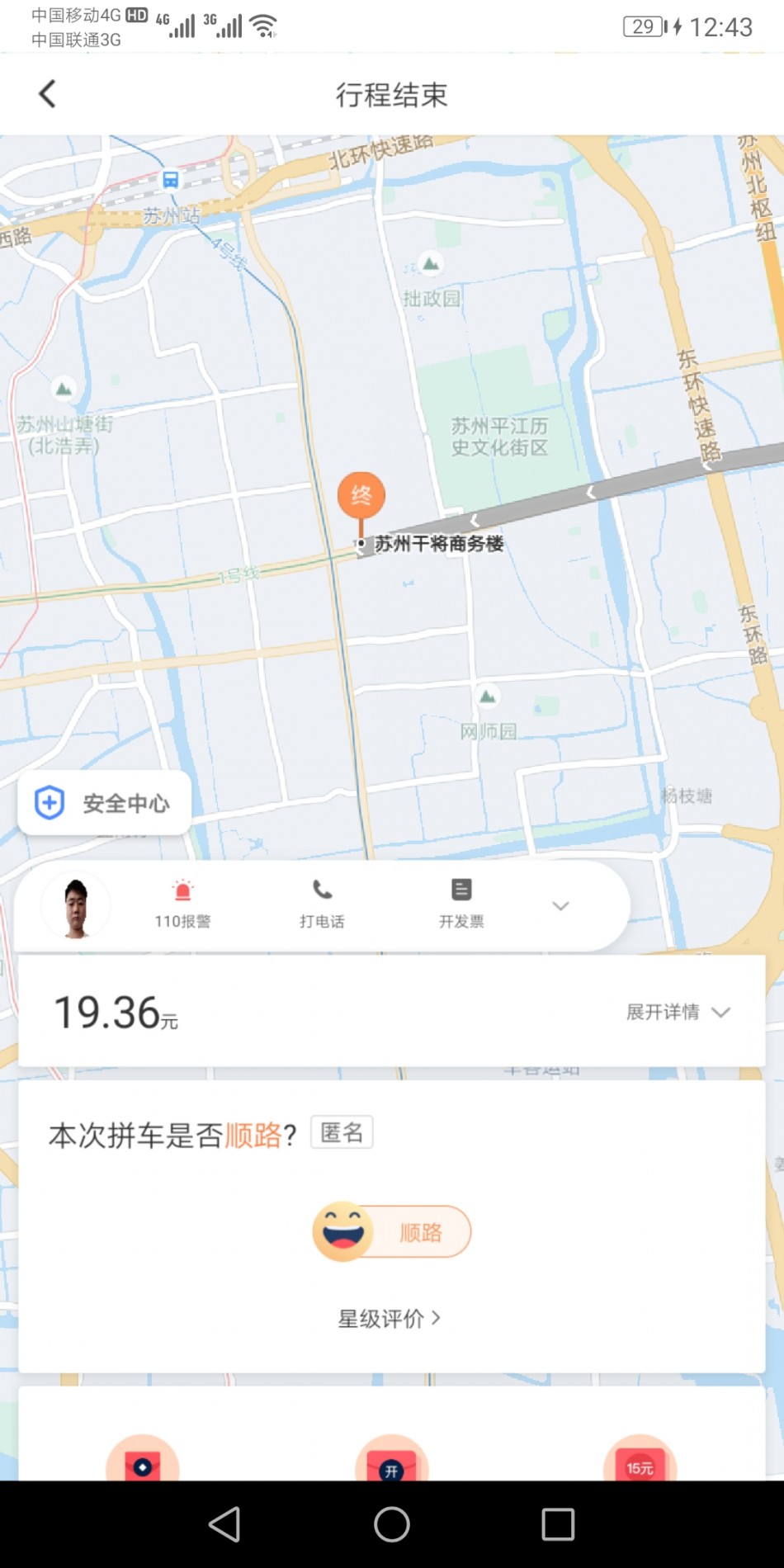Request an invoice via 开发票
The height and width of the screenshot is (1568, 784).
point(461,904)
